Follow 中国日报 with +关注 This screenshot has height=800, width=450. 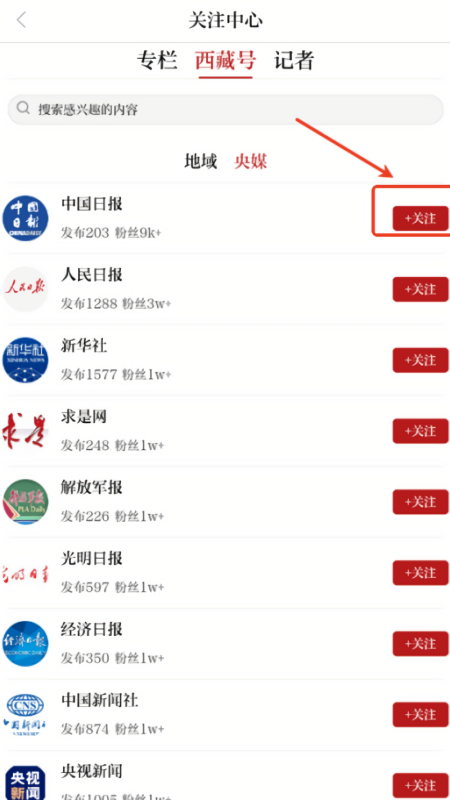click(x=420, y=218)
